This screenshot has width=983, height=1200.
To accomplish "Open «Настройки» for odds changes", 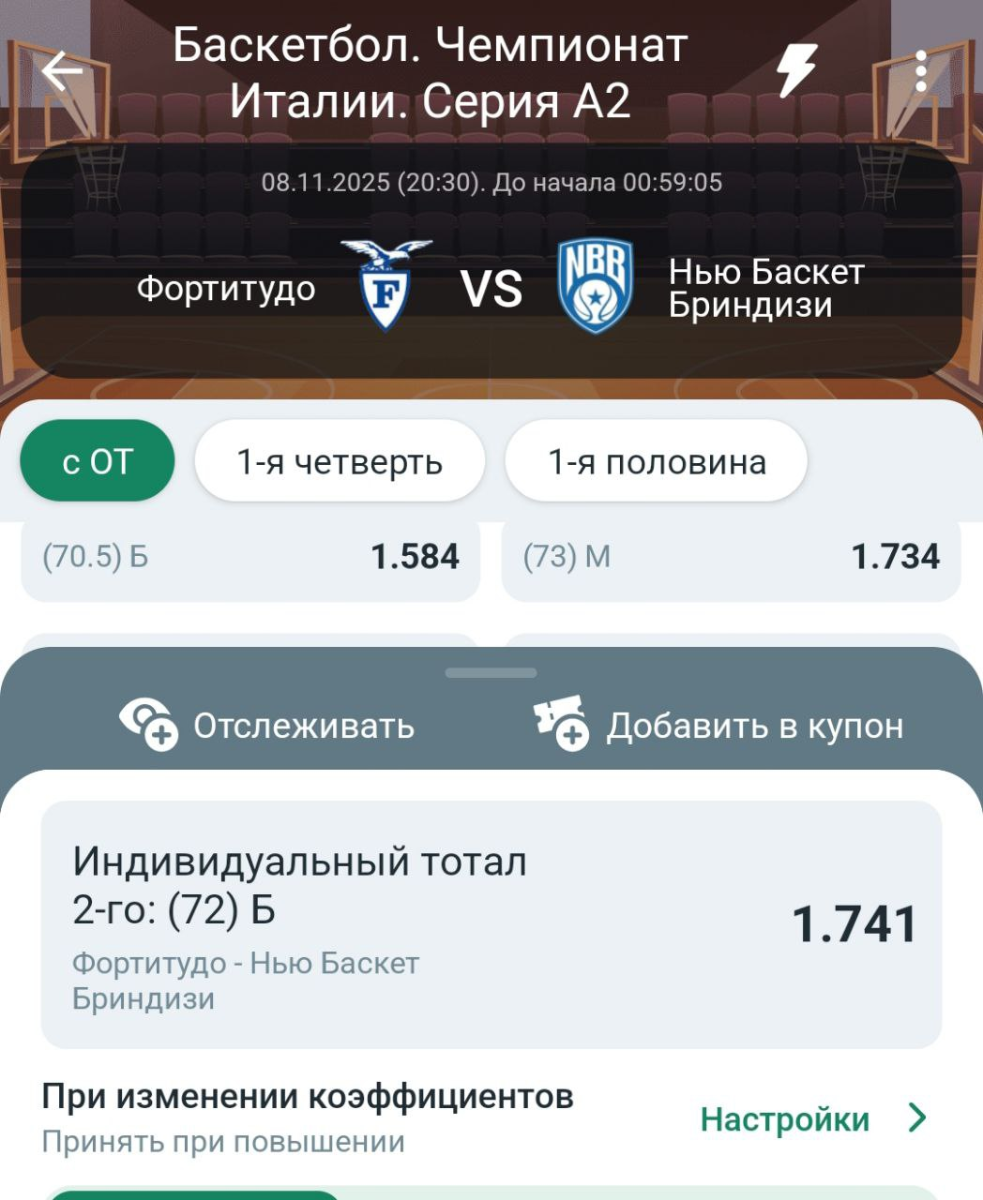I will coord(814,1119).
